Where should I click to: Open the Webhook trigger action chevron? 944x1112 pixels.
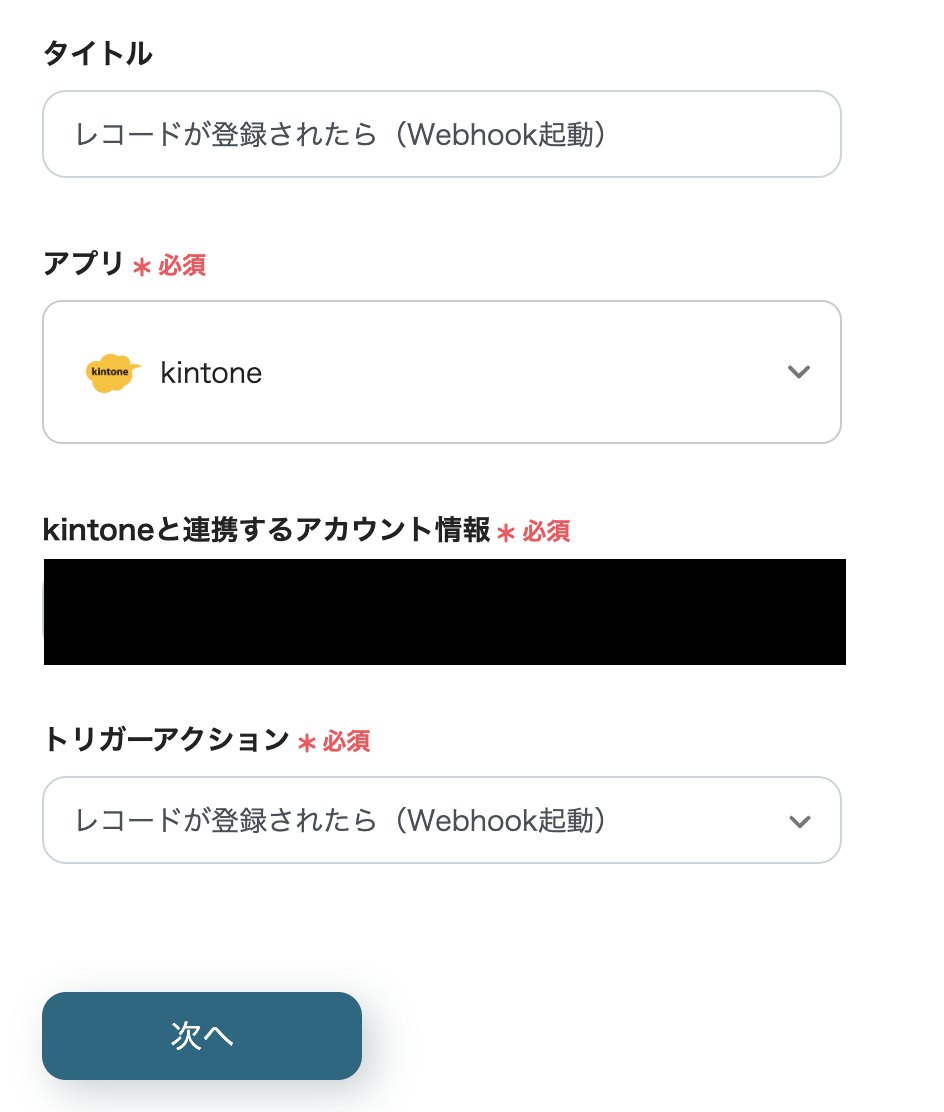click(x=798, y=820)
